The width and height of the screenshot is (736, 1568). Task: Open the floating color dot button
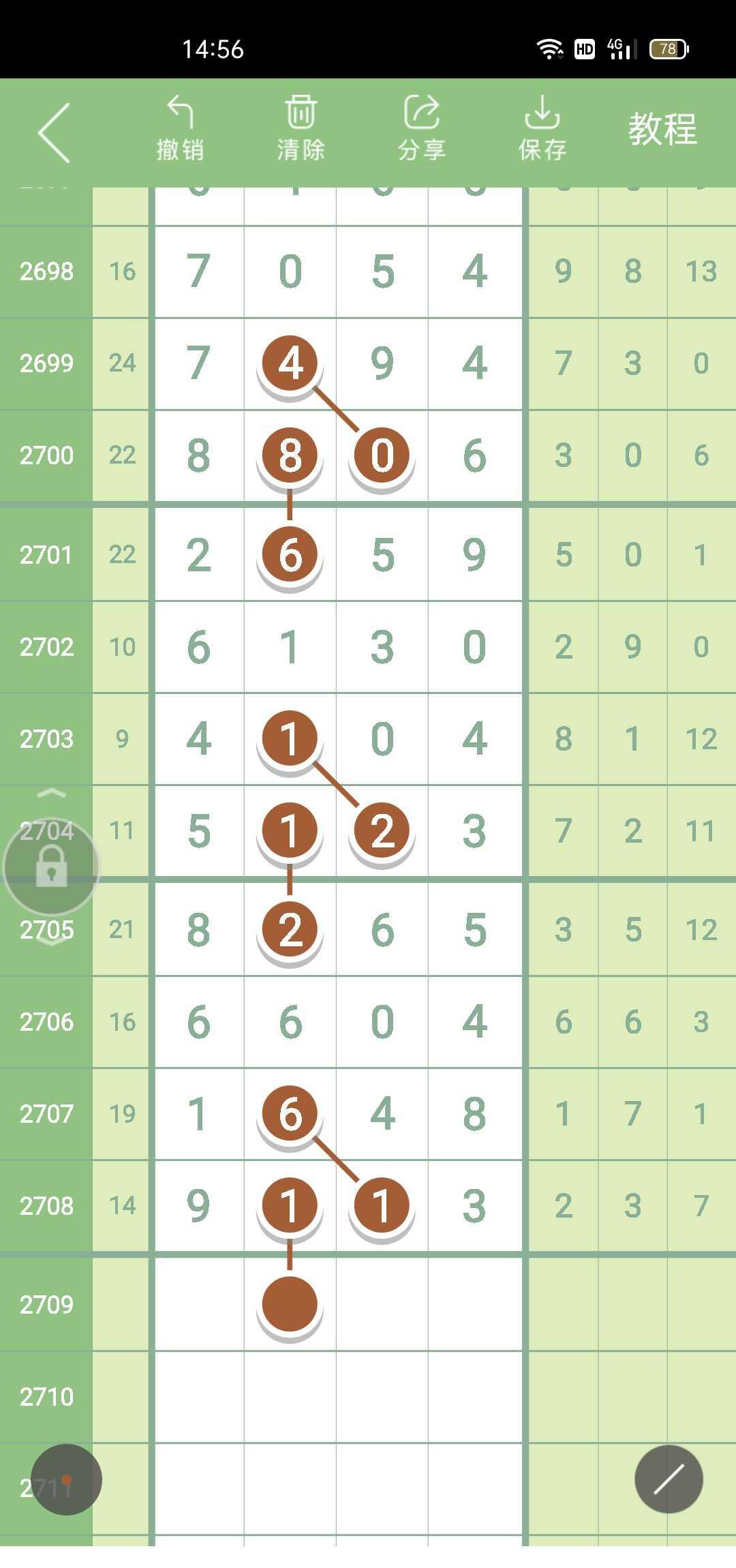[66, 1479]
